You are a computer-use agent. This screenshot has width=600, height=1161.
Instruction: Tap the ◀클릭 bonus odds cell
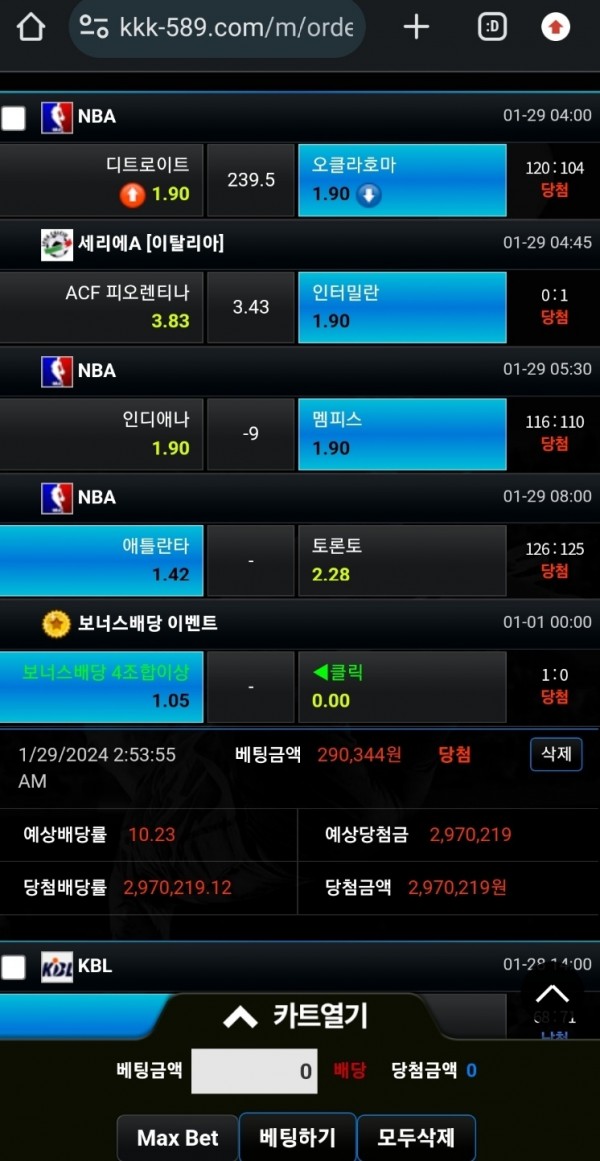(402, 686)
